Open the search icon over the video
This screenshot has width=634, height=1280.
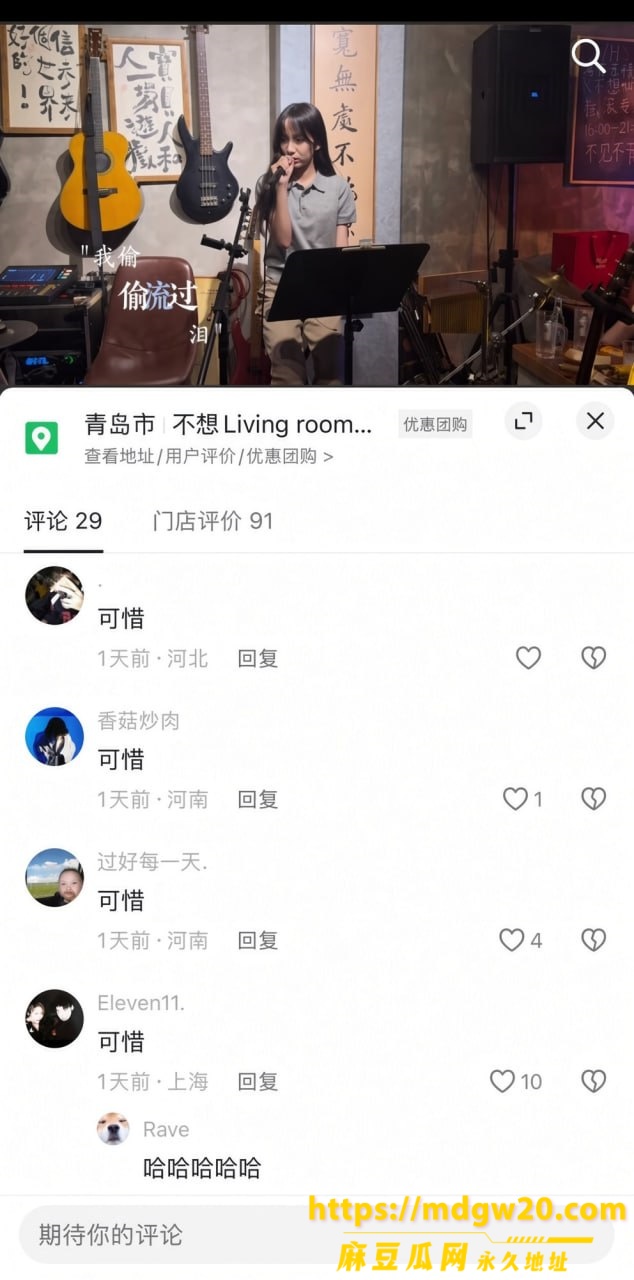[x=588, y=56]
